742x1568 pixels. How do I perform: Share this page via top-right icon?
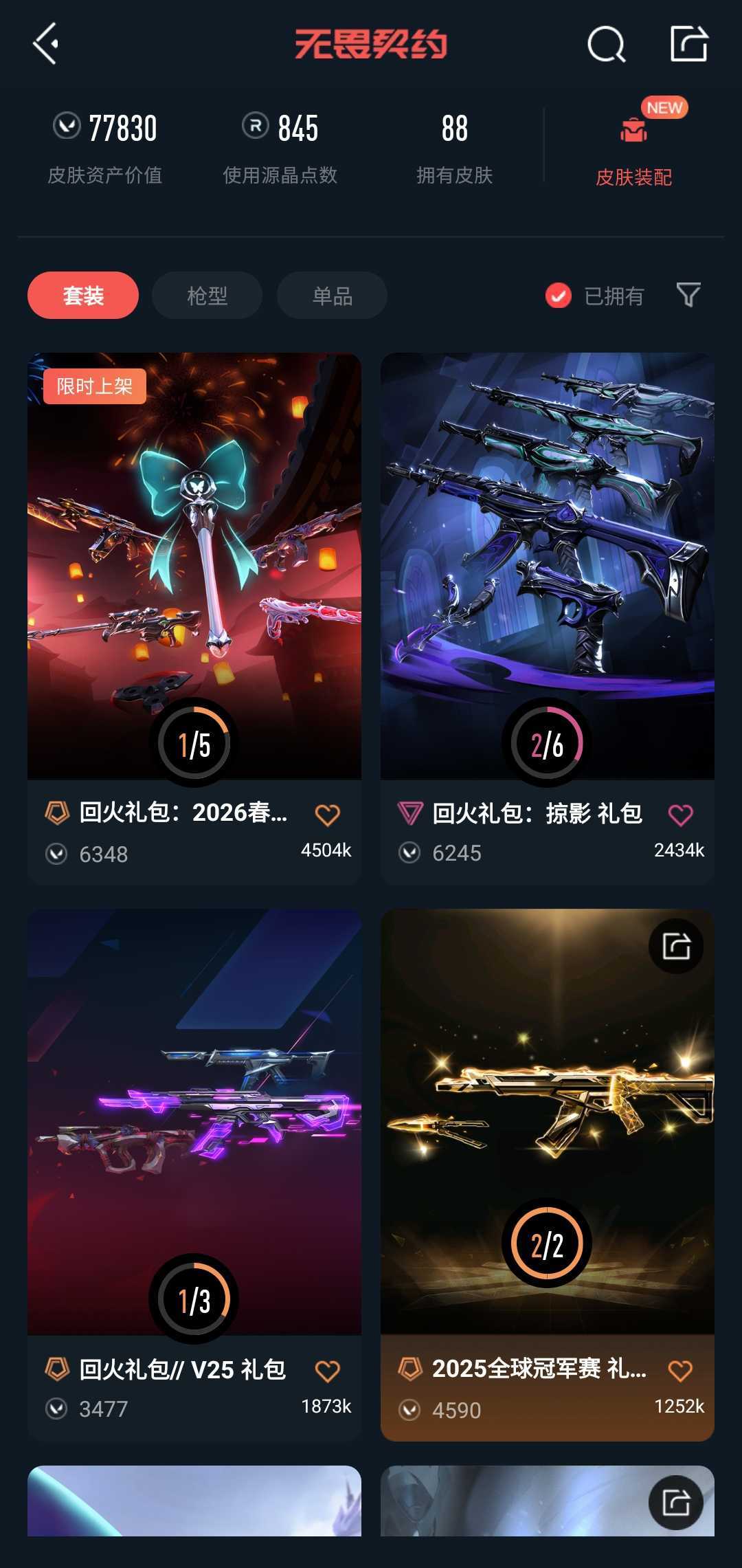[x=689, y=43]
